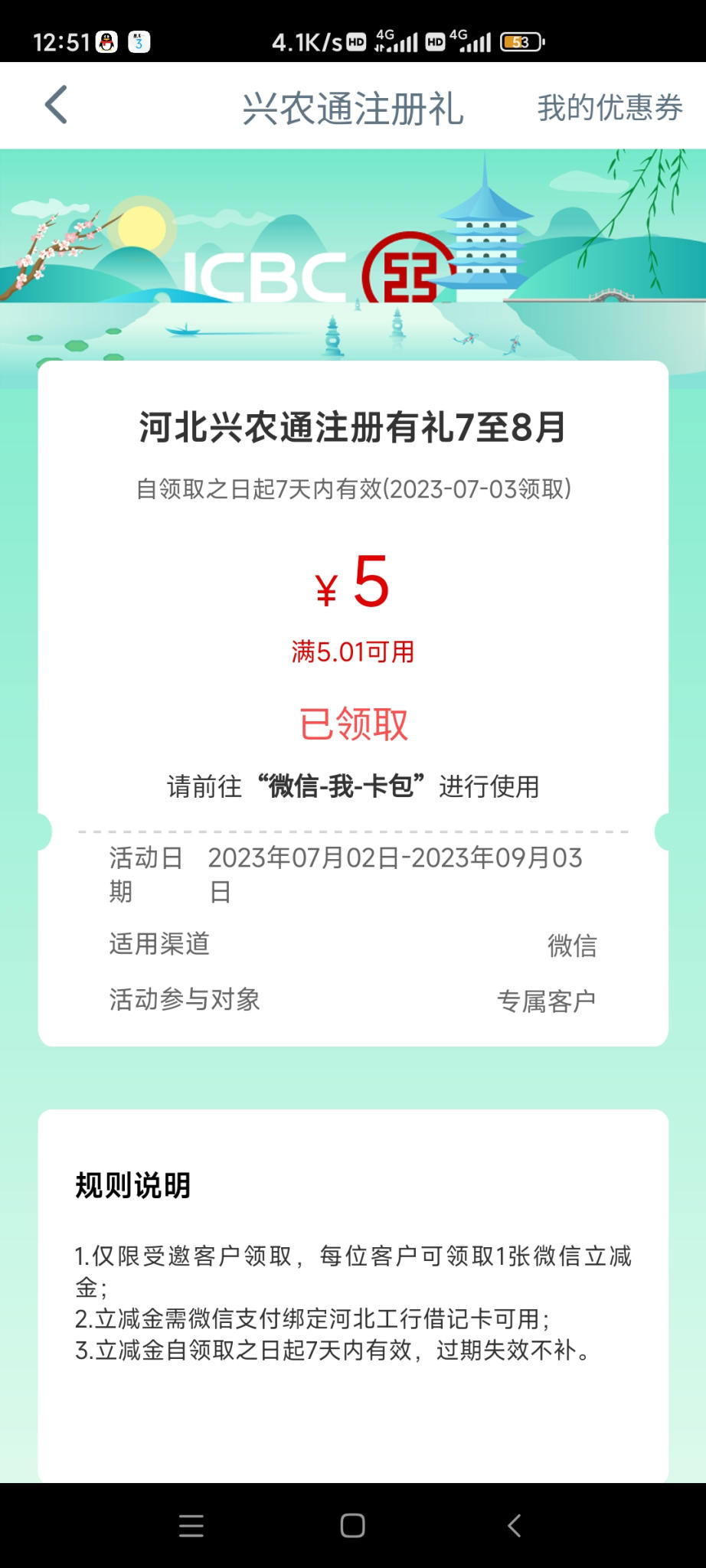This screenshot has height=1568, width=706.
Task: Open 我的优惠券 (My Coupons)
Action: tap(610, 108)
